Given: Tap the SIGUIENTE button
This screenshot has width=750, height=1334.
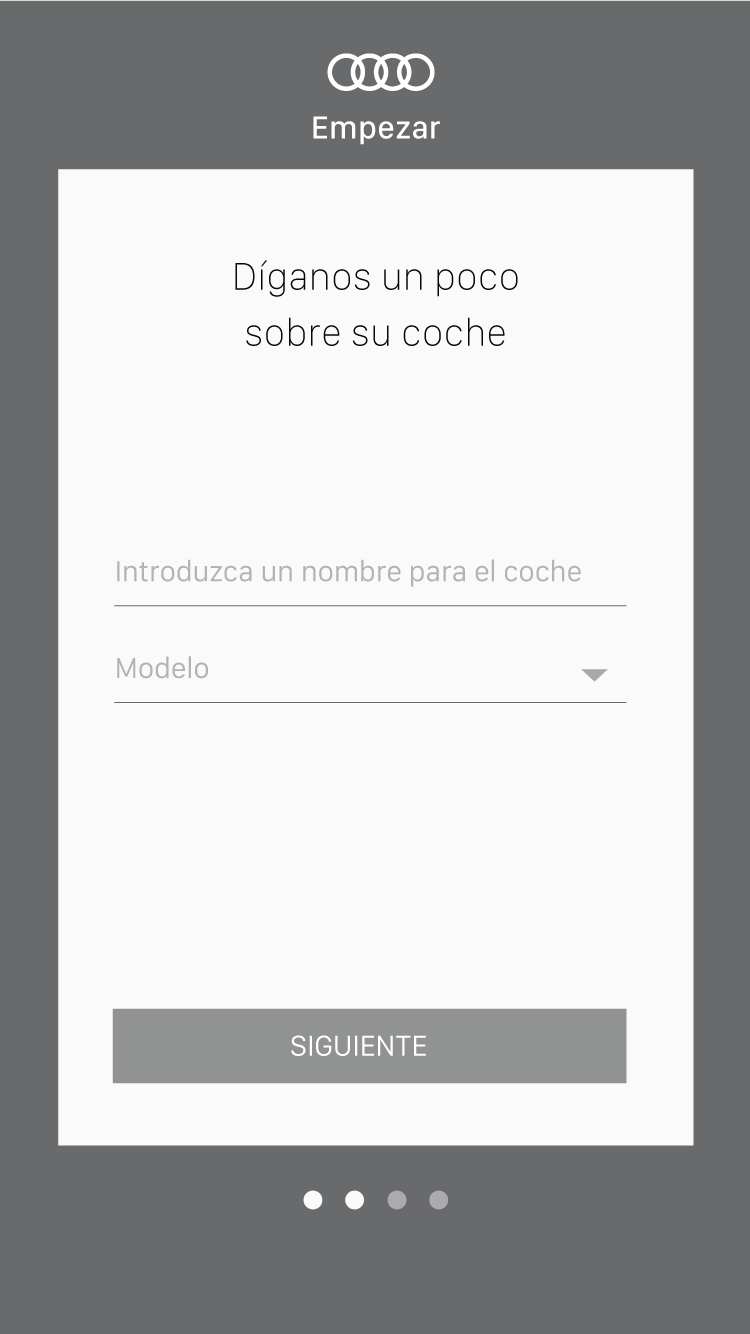Looking at the screenshot, I should point(369,1046).
